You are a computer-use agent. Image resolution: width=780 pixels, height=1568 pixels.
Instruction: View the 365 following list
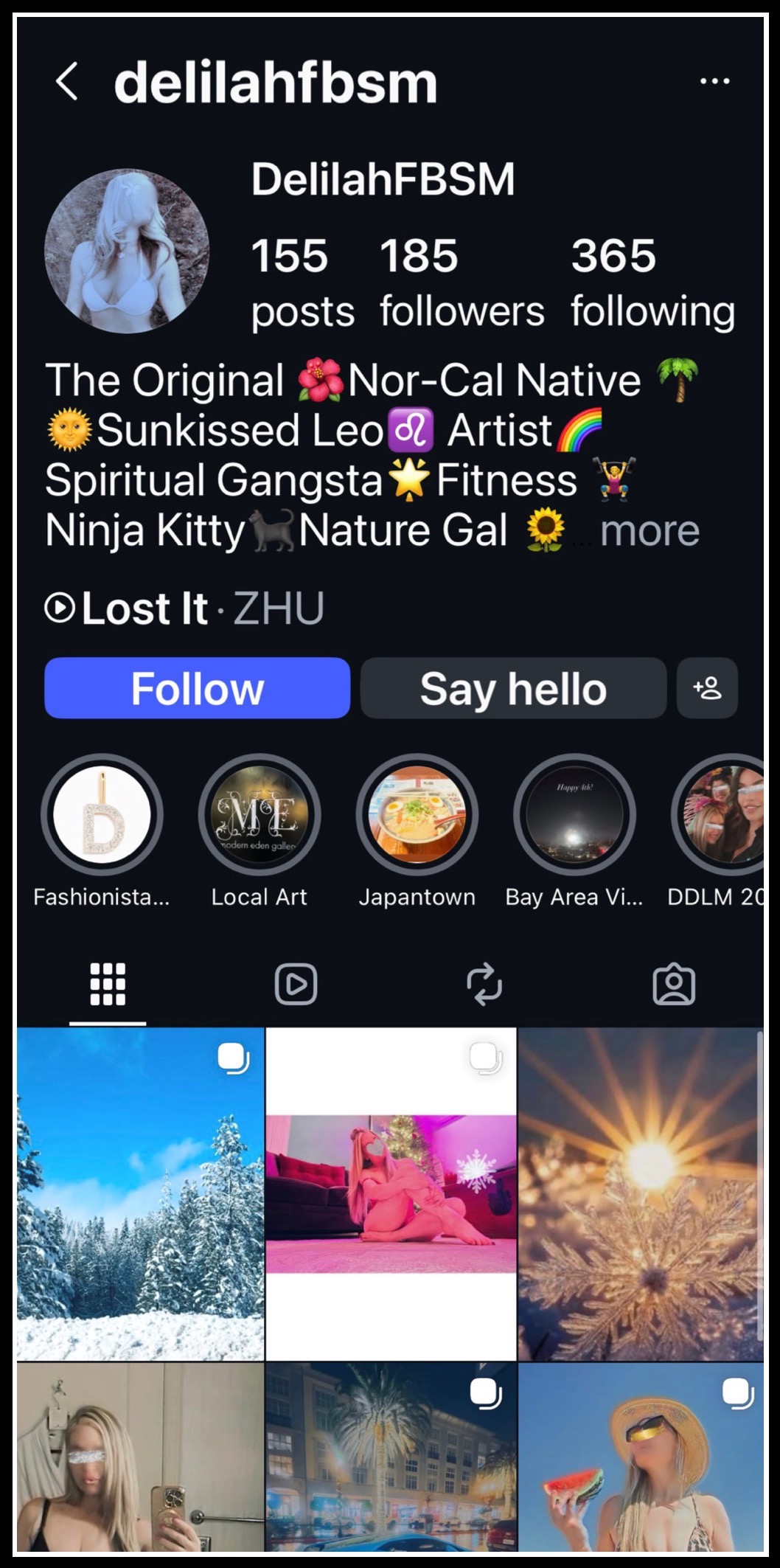point(652,282)
